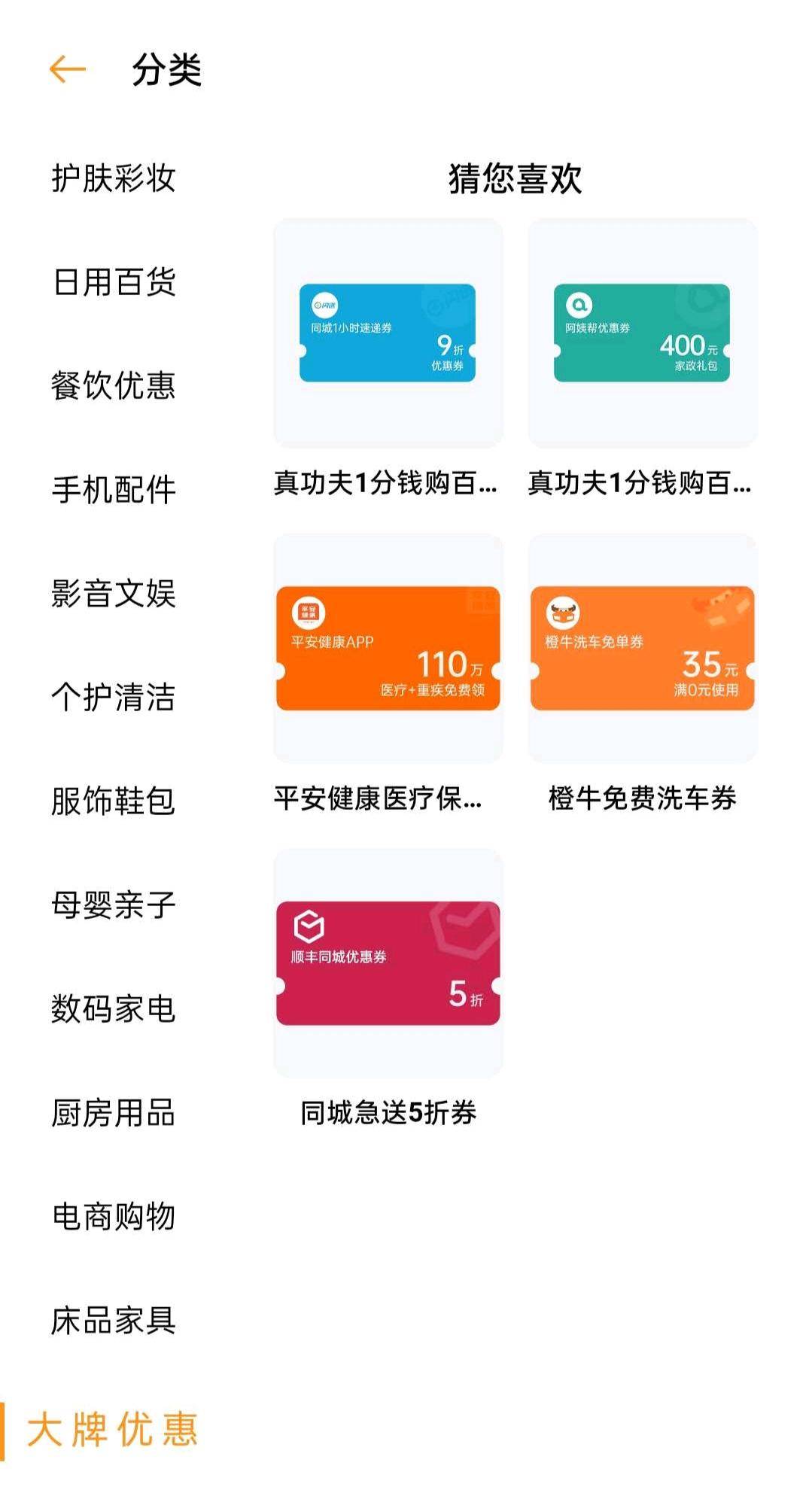Open 橙牛免费洗车券 coupon
The image size is (812, 1490).
(642, 649)
